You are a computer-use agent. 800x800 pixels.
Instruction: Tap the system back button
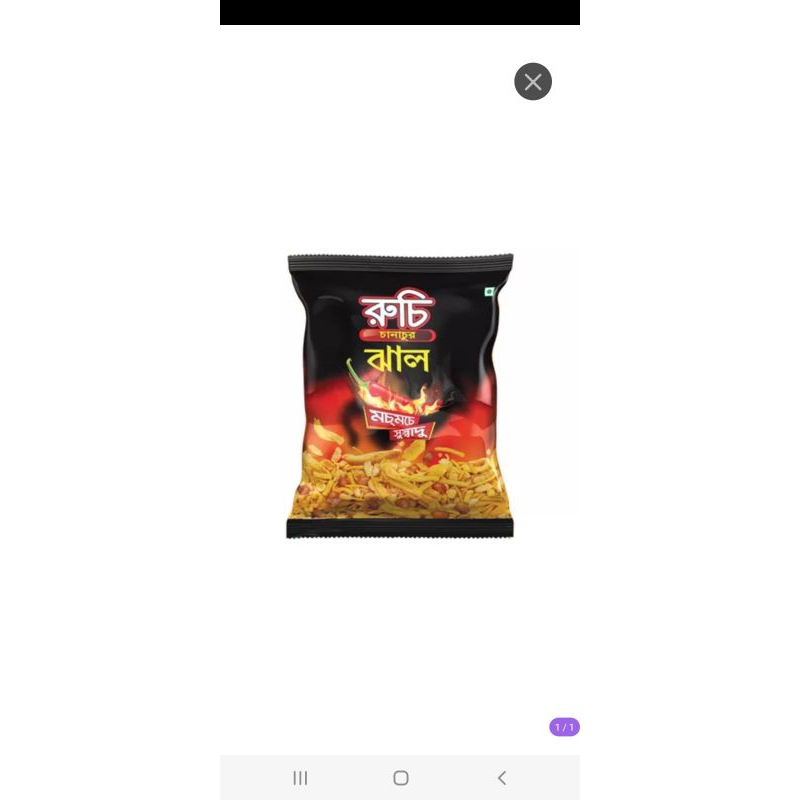coord(502,778)
